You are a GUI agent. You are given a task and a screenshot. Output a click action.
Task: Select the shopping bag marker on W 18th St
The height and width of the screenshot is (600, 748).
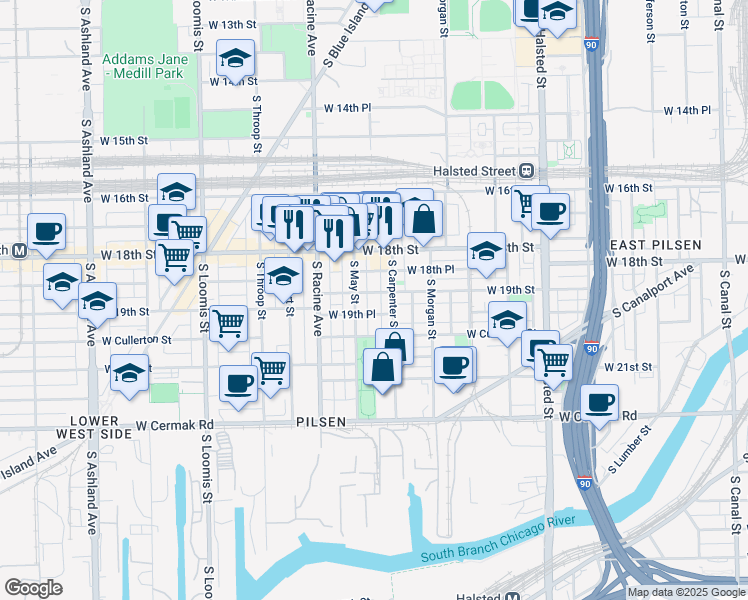pos(424,219)
